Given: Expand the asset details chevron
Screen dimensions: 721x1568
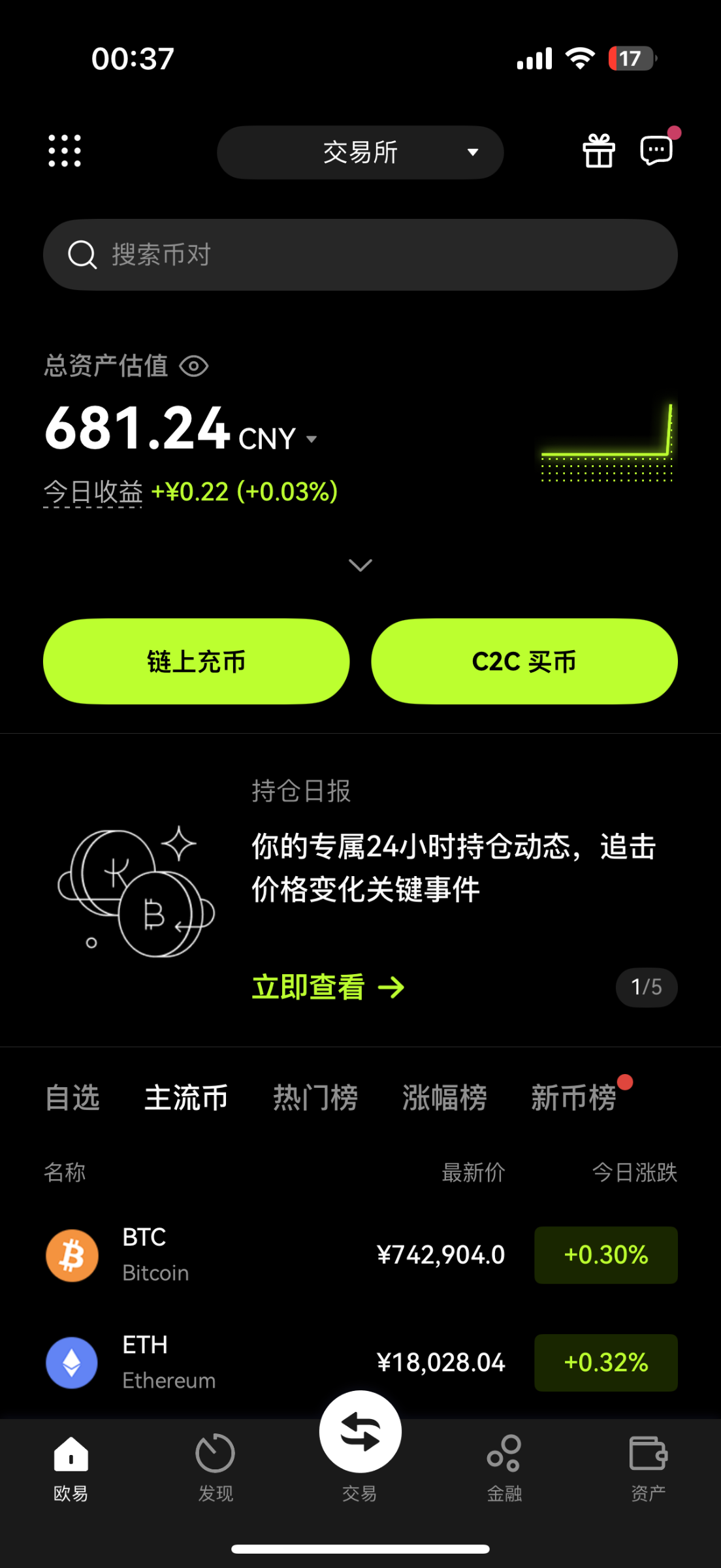Looking at the screenshot, I should (x=360, y=565).
